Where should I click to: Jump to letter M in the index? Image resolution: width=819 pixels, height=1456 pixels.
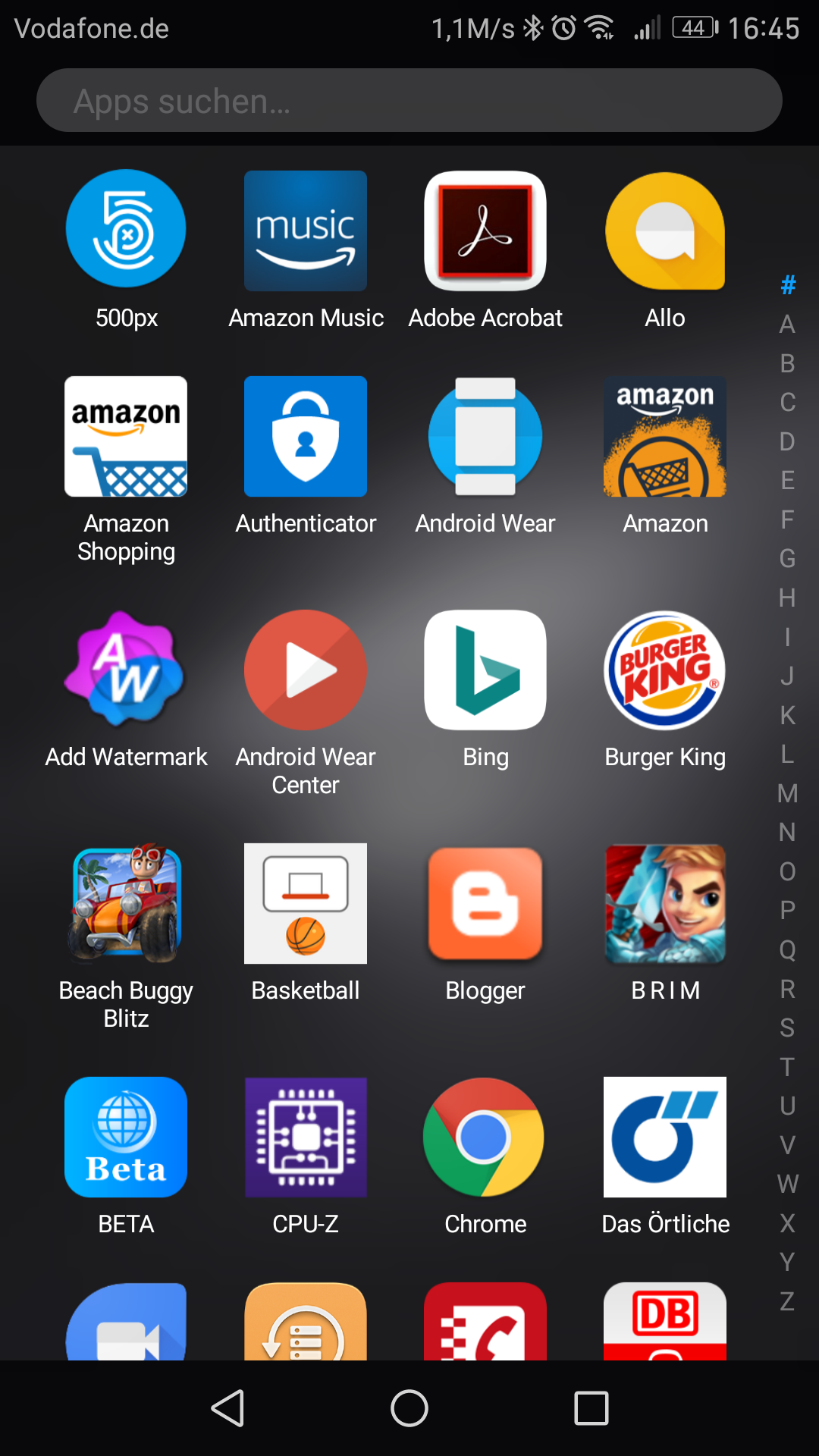788,793
